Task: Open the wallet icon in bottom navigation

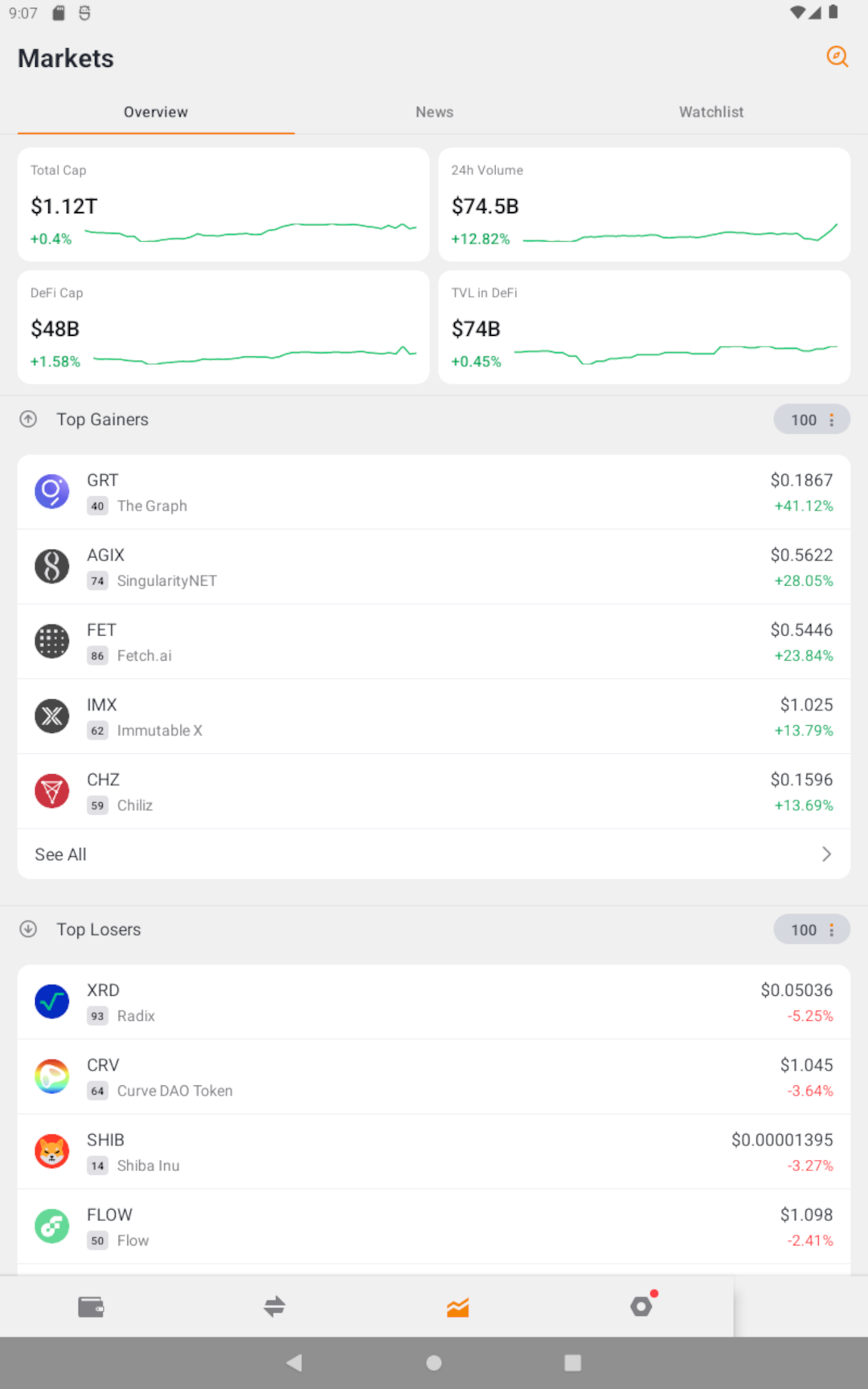Action: point(91,1306)
